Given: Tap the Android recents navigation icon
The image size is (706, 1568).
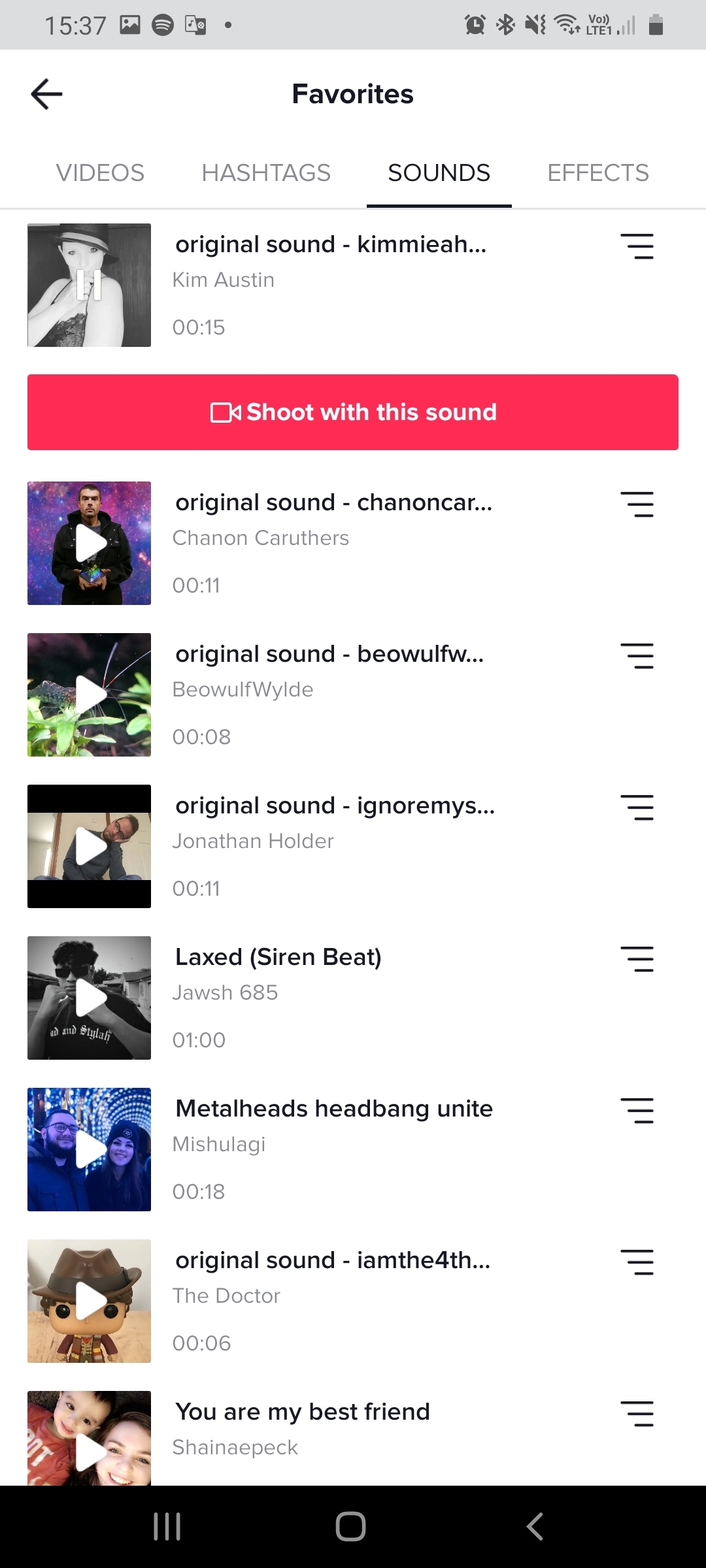Looking at the screenshot, I should coord(169,1527).
